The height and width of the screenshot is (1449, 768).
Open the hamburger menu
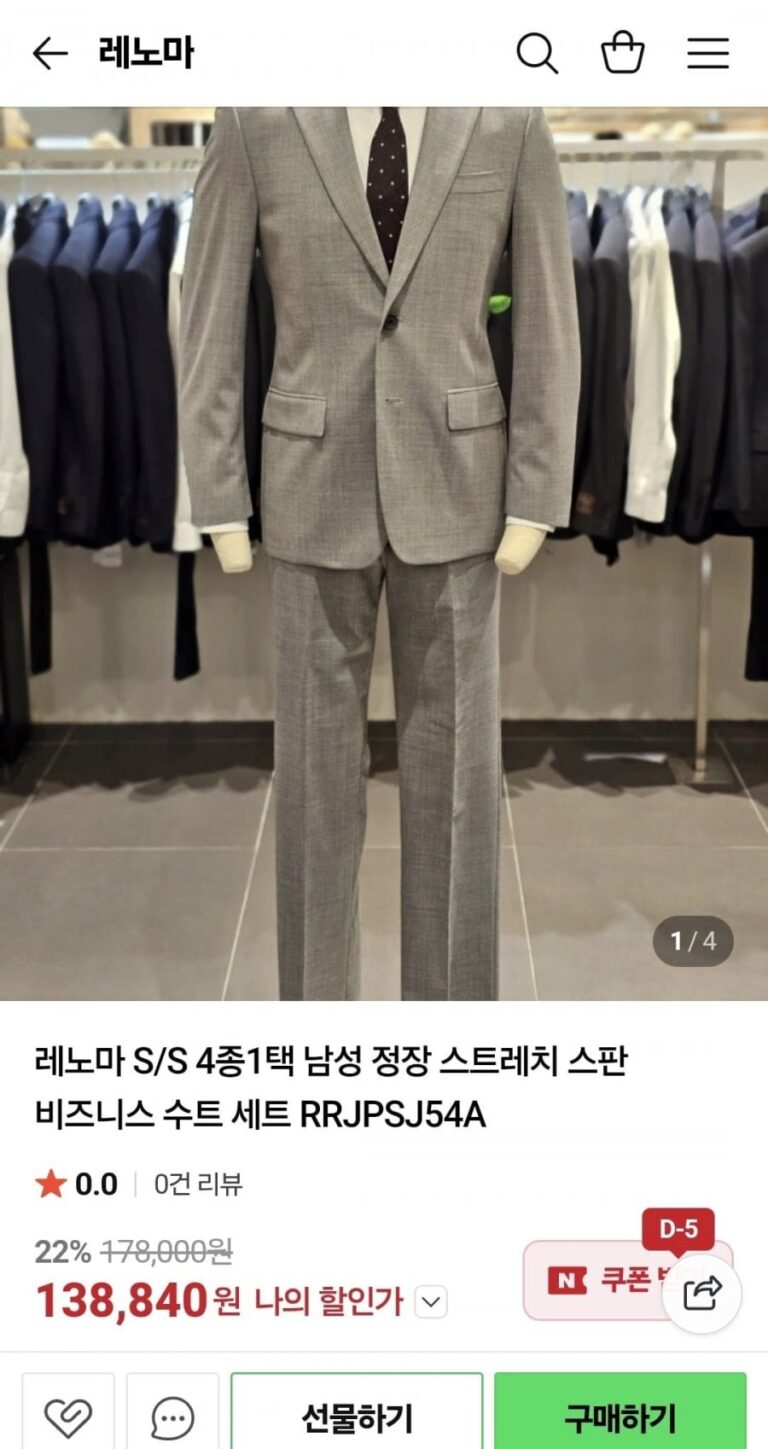click(x=708, y=53)
